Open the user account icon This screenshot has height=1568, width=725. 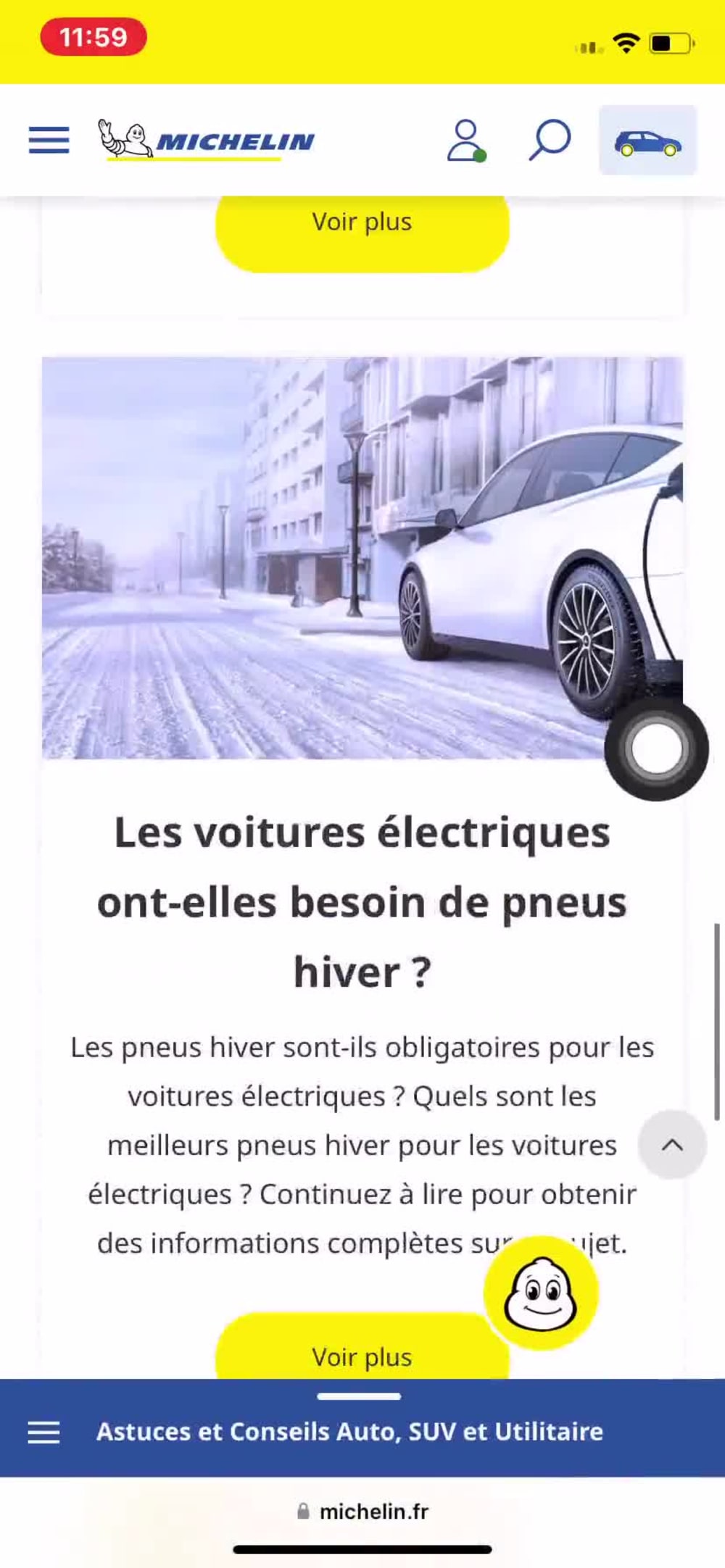click(465, 141)
